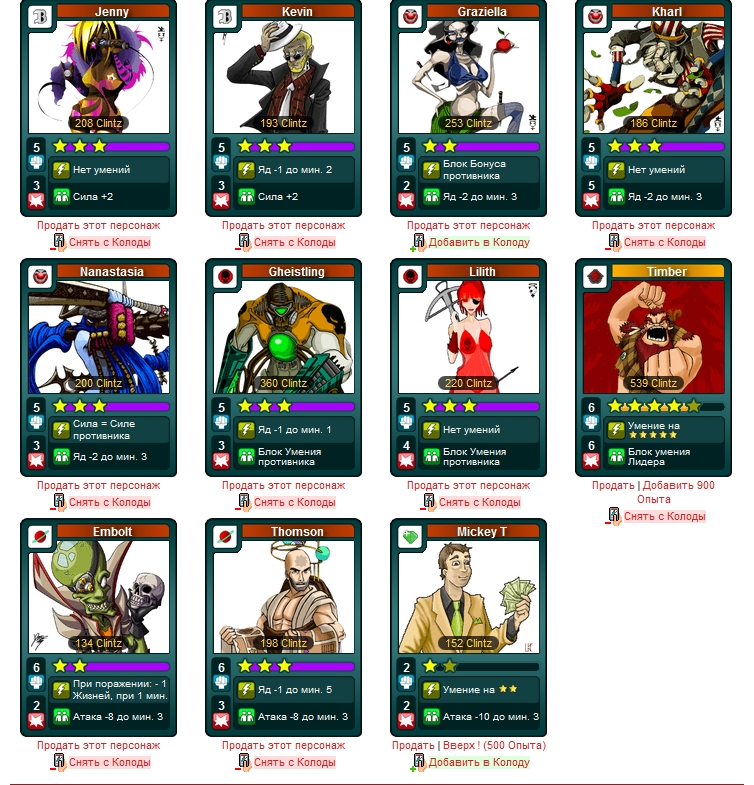Sell the Thomson character
This screenshot has height=785, width=754.
pyautogui.click(x=283, y=746)
